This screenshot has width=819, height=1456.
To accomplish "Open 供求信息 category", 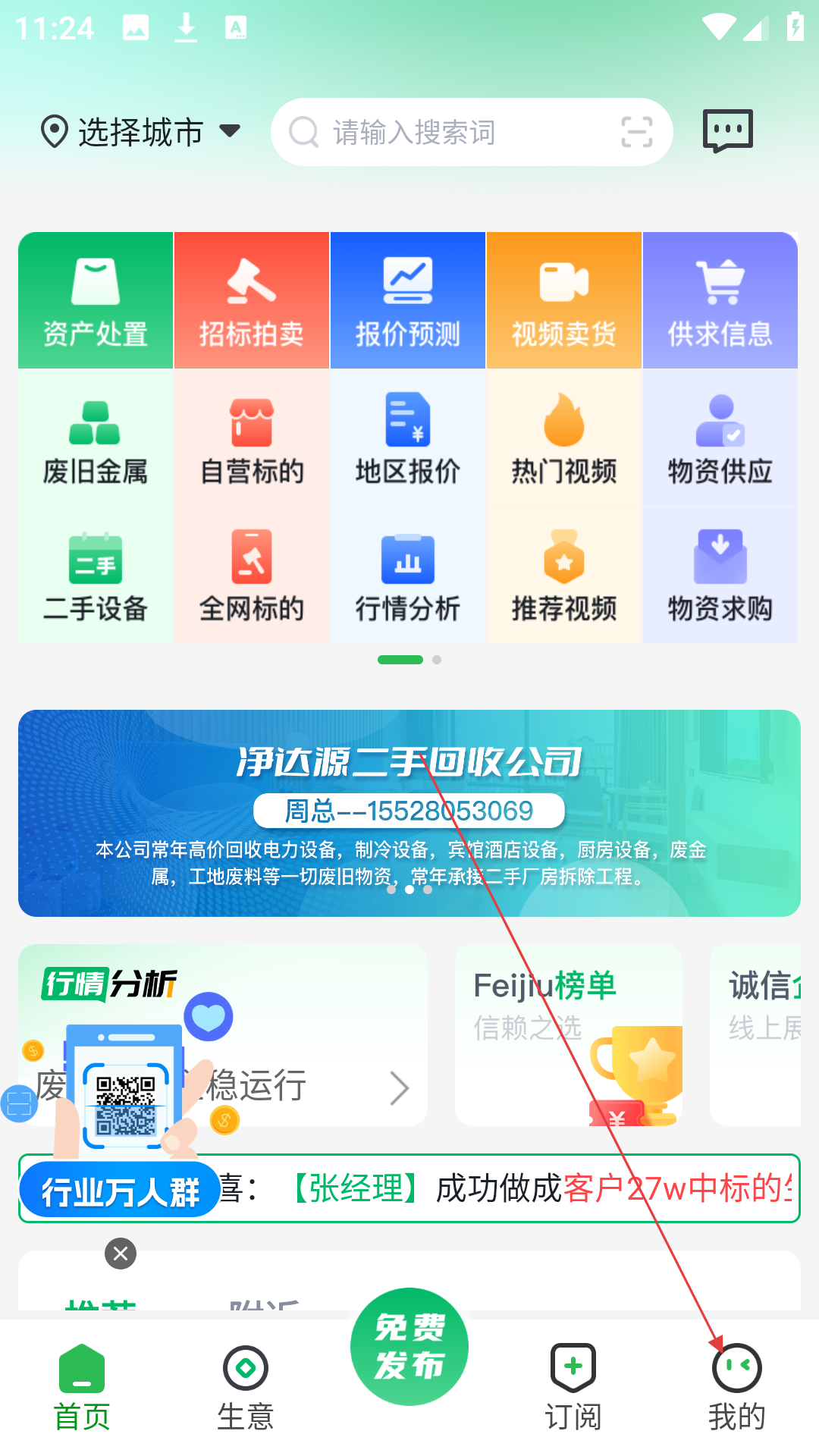I will tap(720, 300).
